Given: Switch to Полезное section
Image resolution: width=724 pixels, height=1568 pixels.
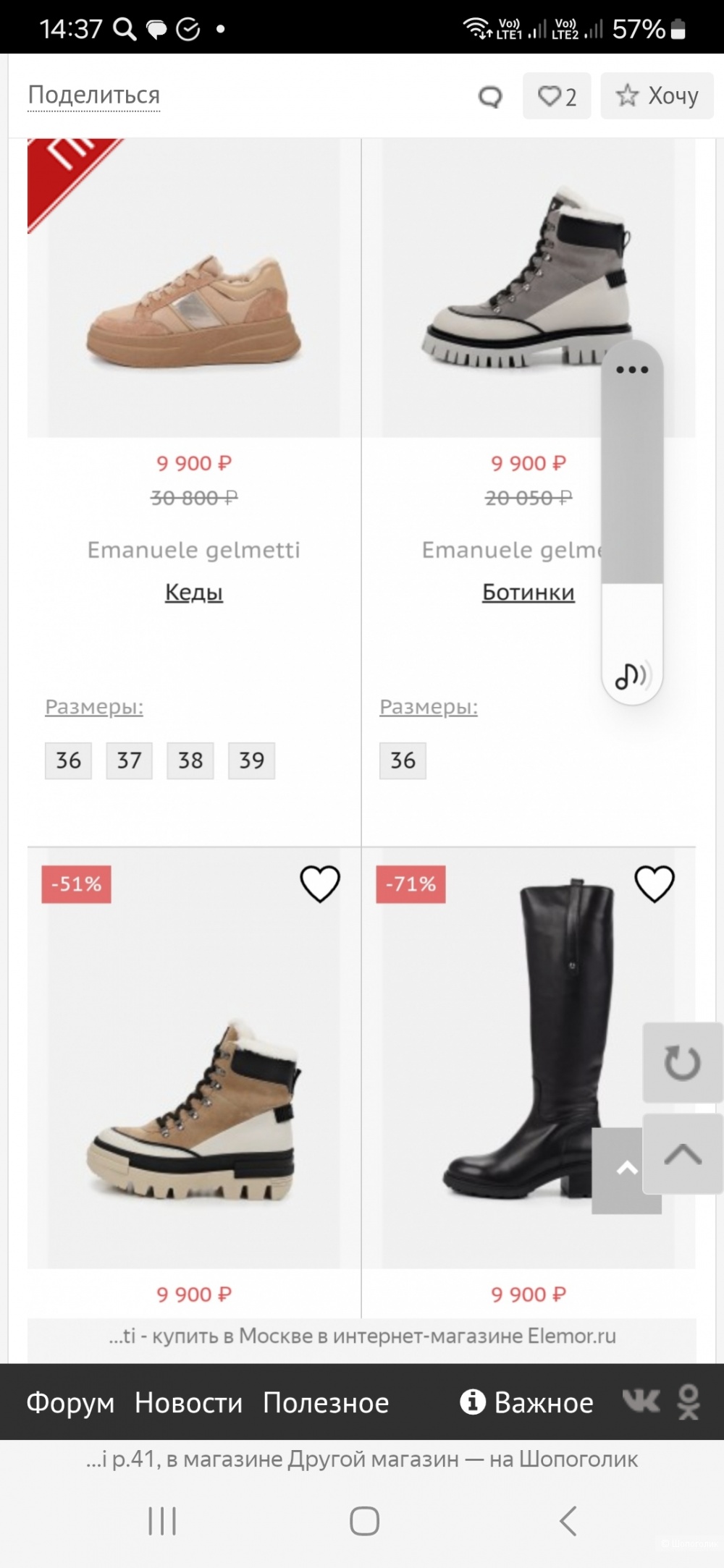Looking at the screenshot, I should (x=326, y=1402).
